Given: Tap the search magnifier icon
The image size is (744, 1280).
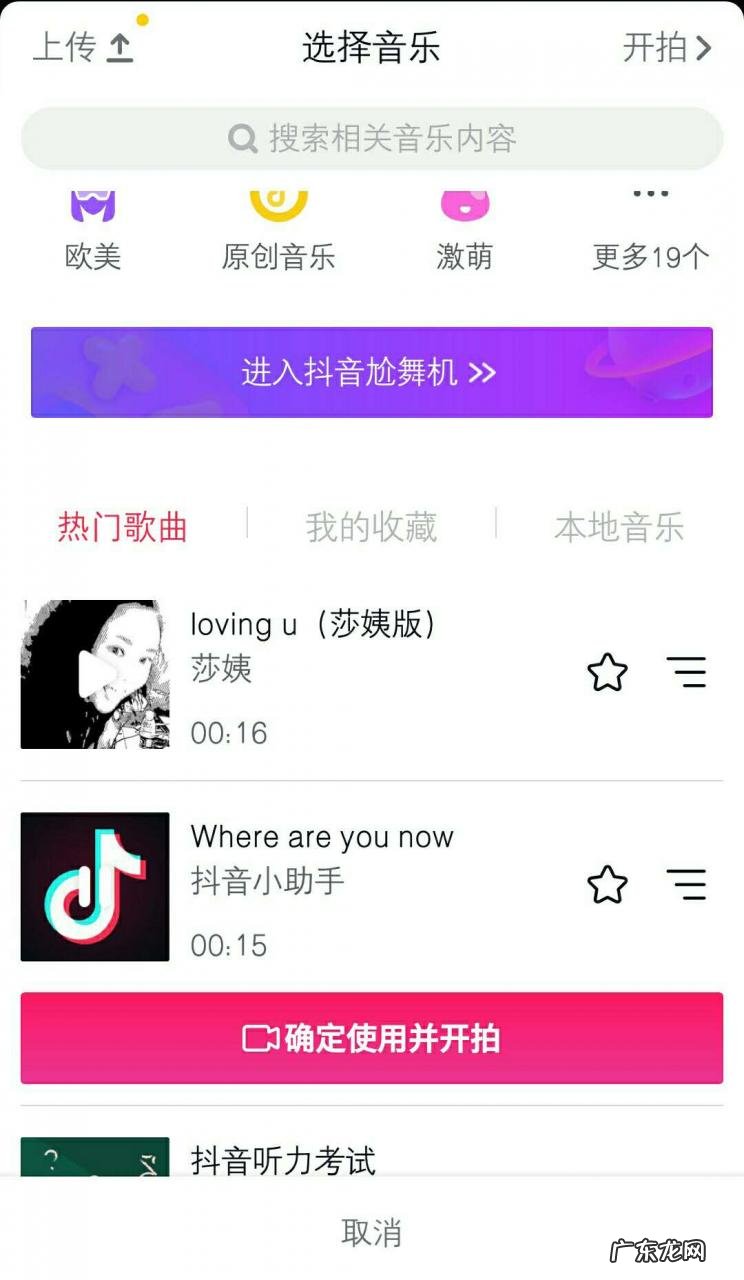Looking at the screenshot, I should tap(240, 139).
